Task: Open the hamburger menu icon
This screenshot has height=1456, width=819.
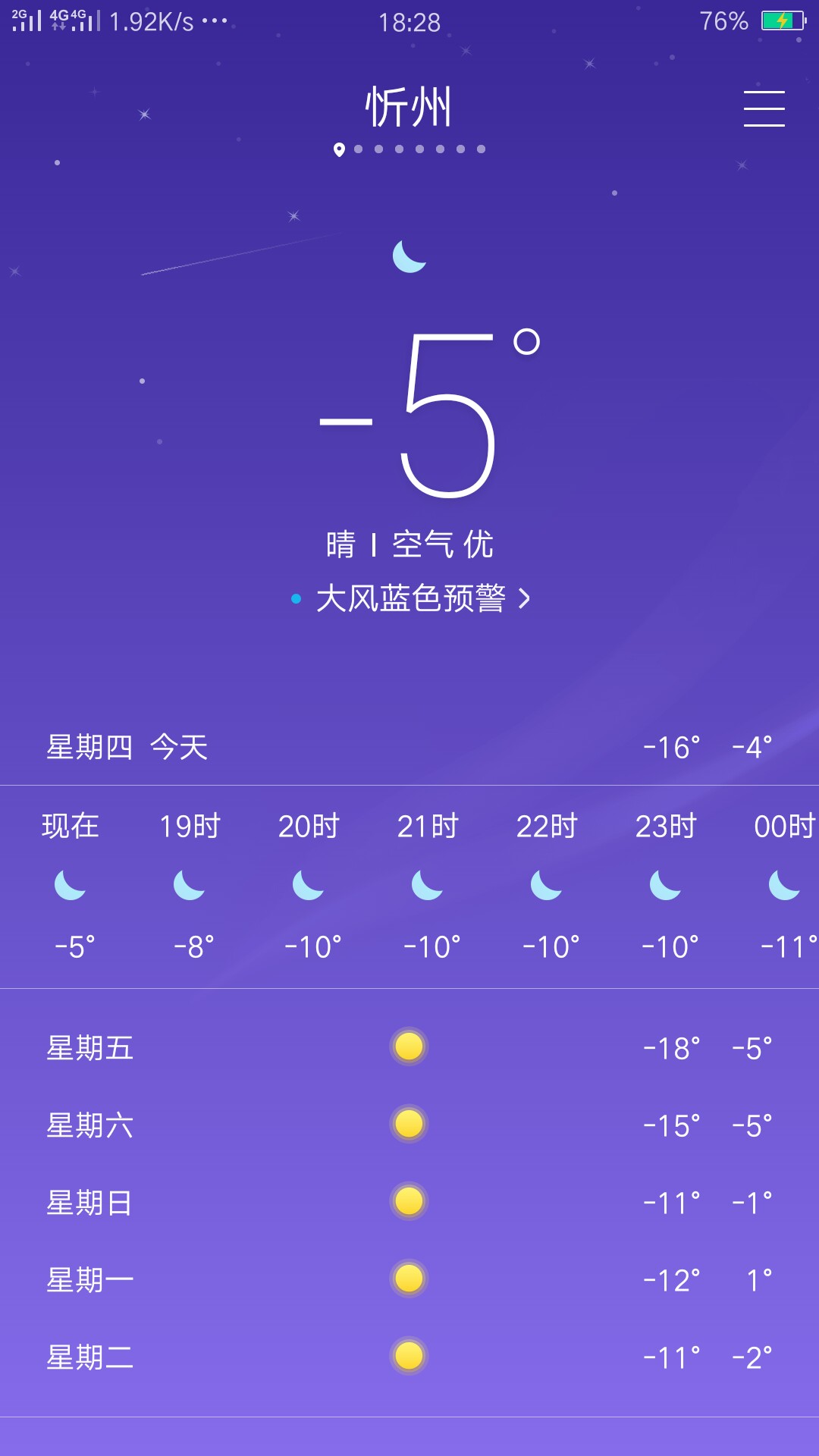Action: (764, 108)
